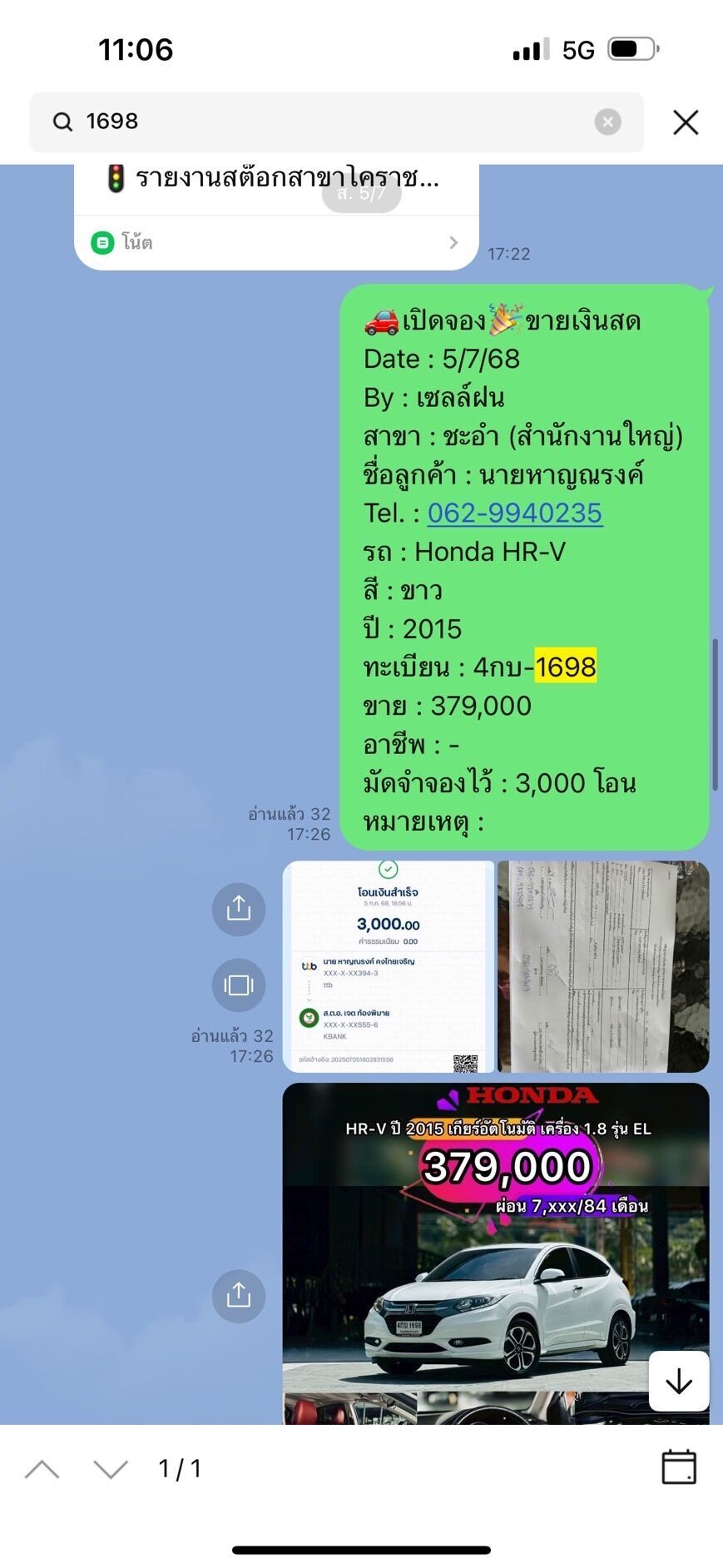View the photo group as album
The image size is (723, 1568).
(239, 985)
